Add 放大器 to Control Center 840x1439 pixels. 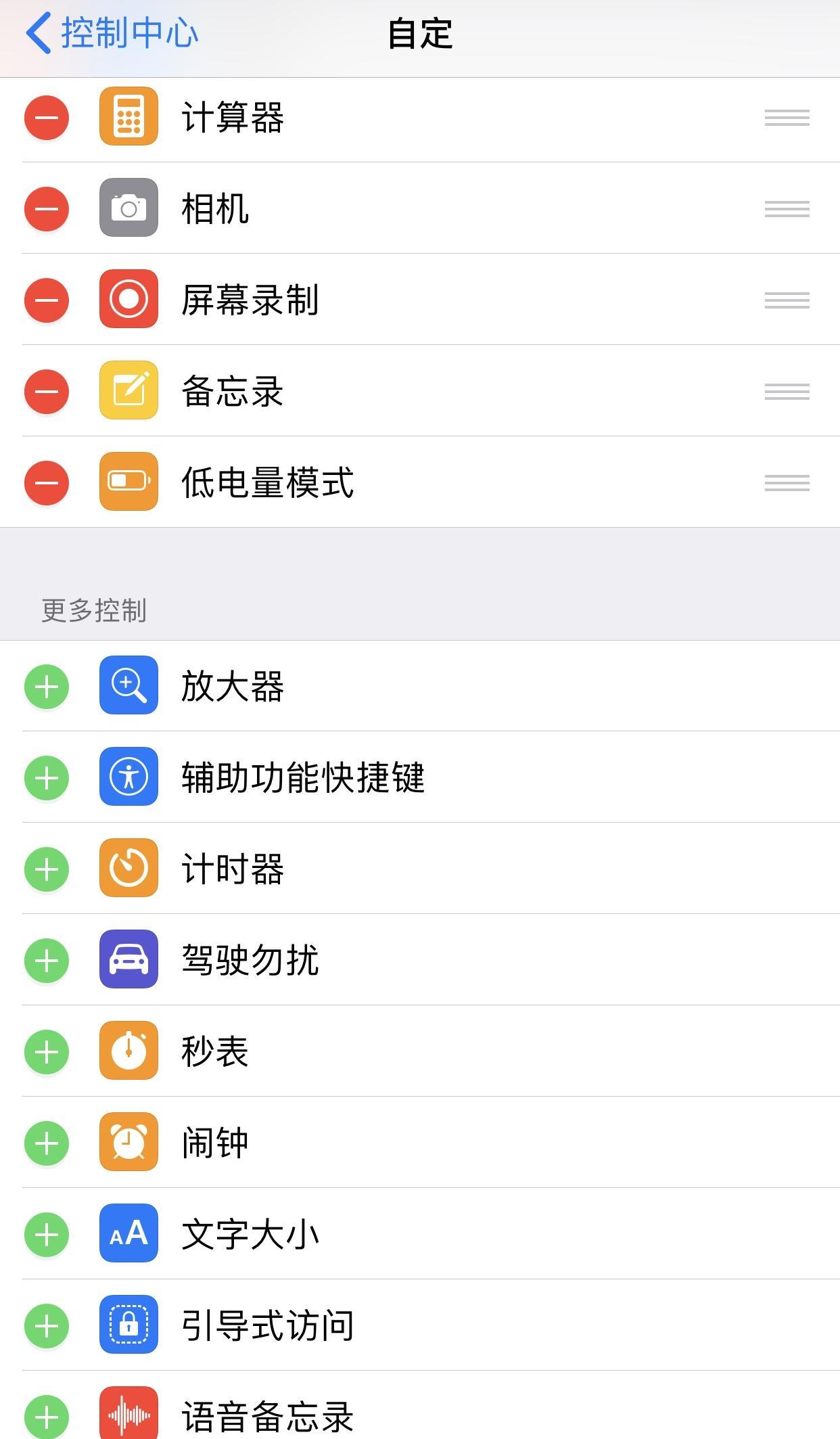[47, 687]
